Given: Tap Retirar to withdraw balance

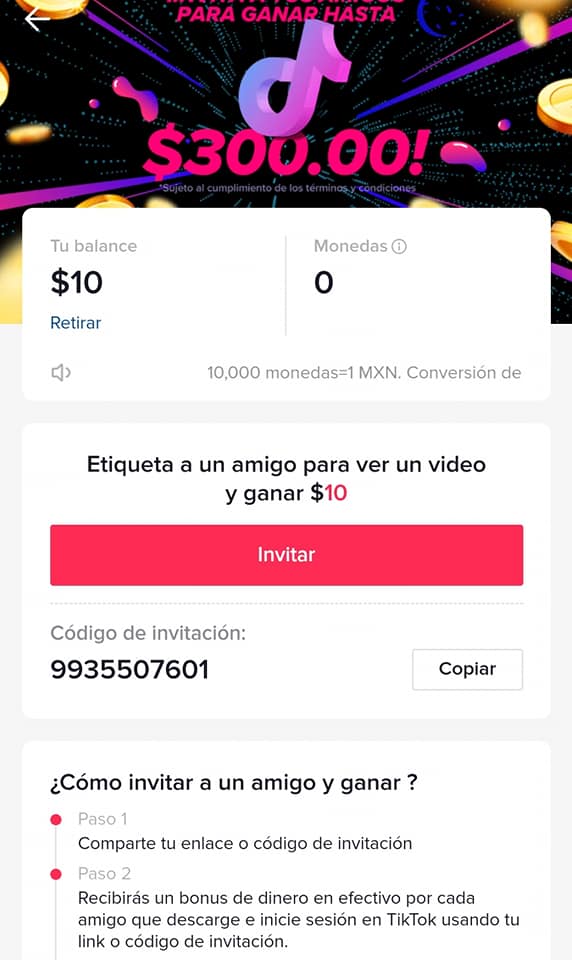Looking at the screenshot, I should [x=75, y=323].
